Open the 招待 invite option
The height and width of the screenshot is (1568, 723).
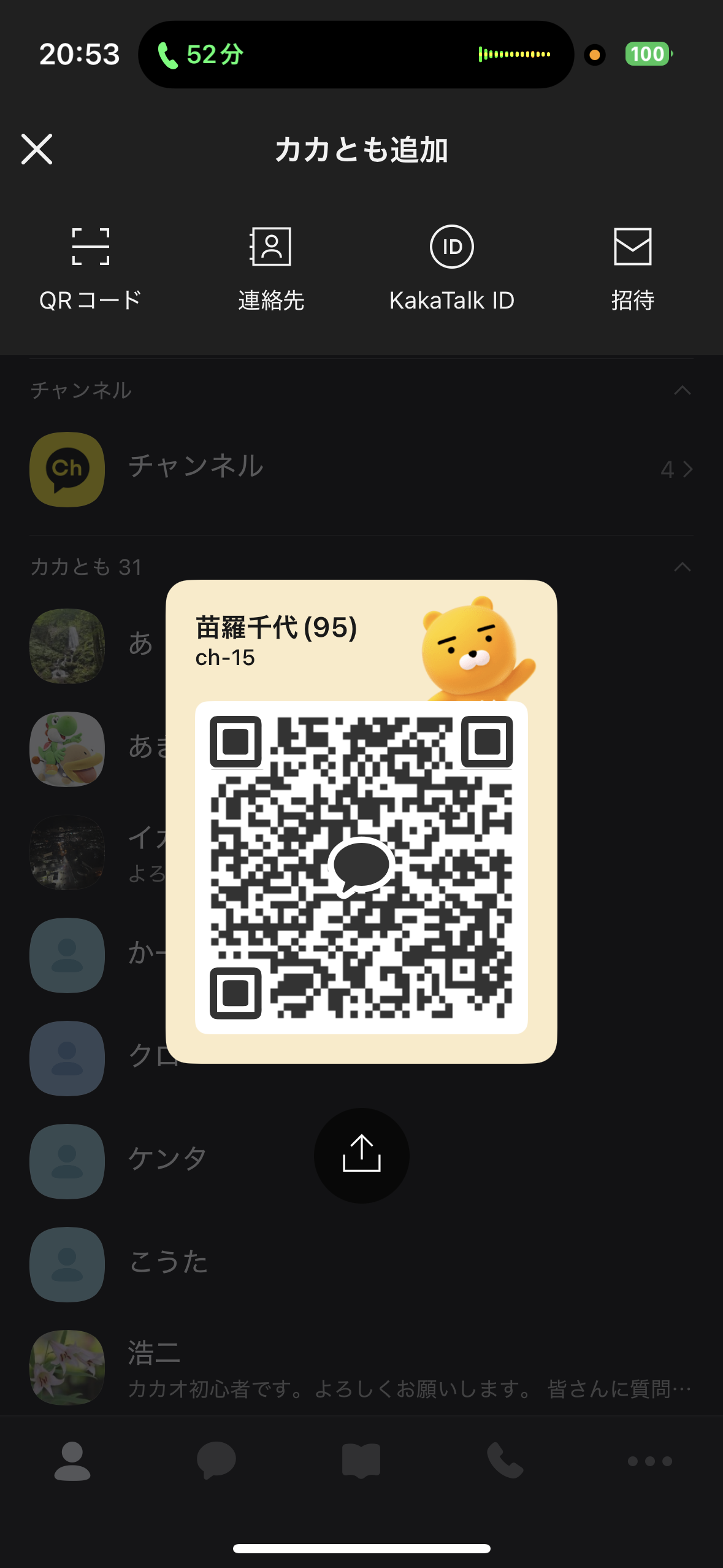632,267
